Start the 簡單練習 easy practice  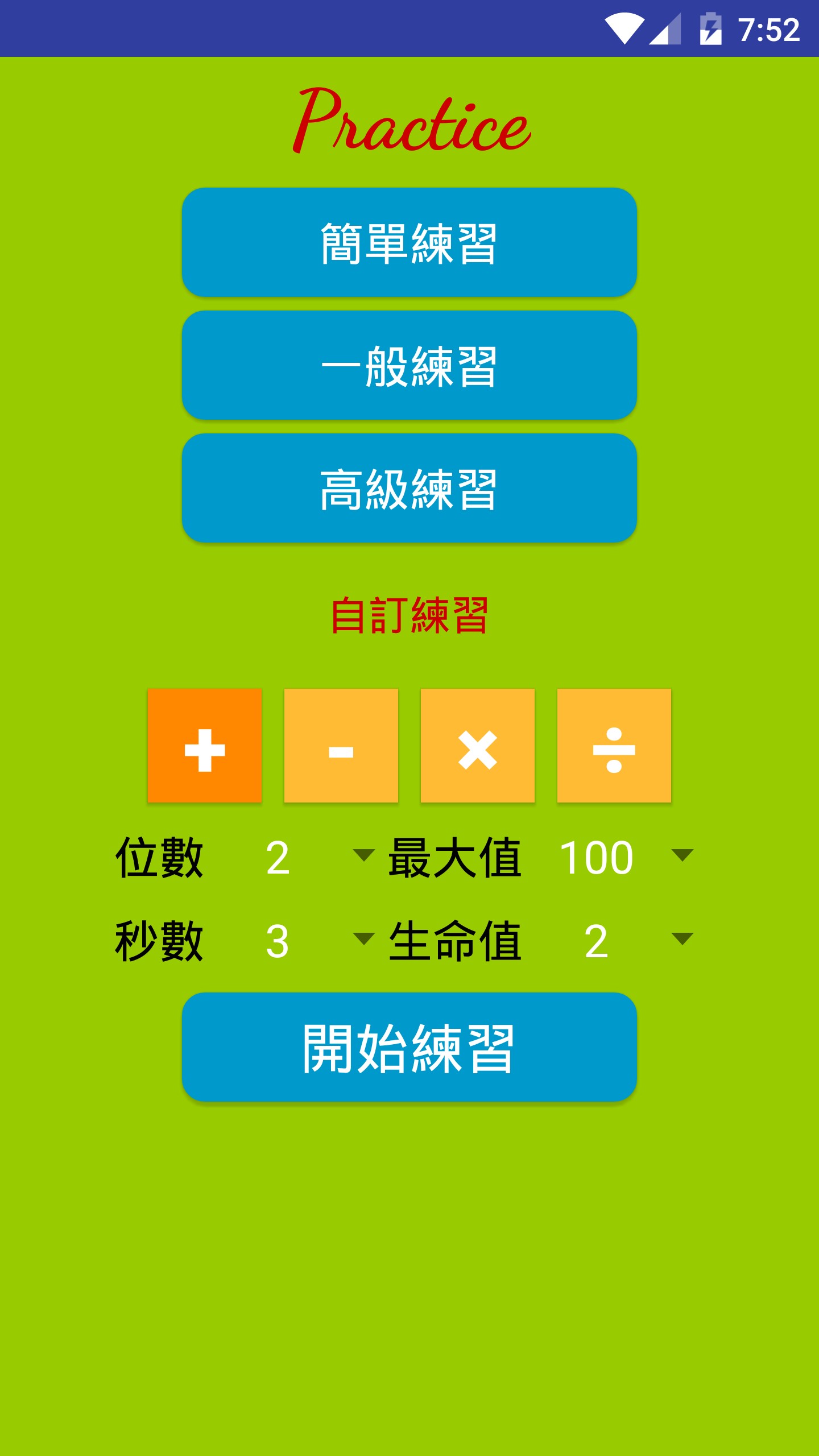coord(409,243)
